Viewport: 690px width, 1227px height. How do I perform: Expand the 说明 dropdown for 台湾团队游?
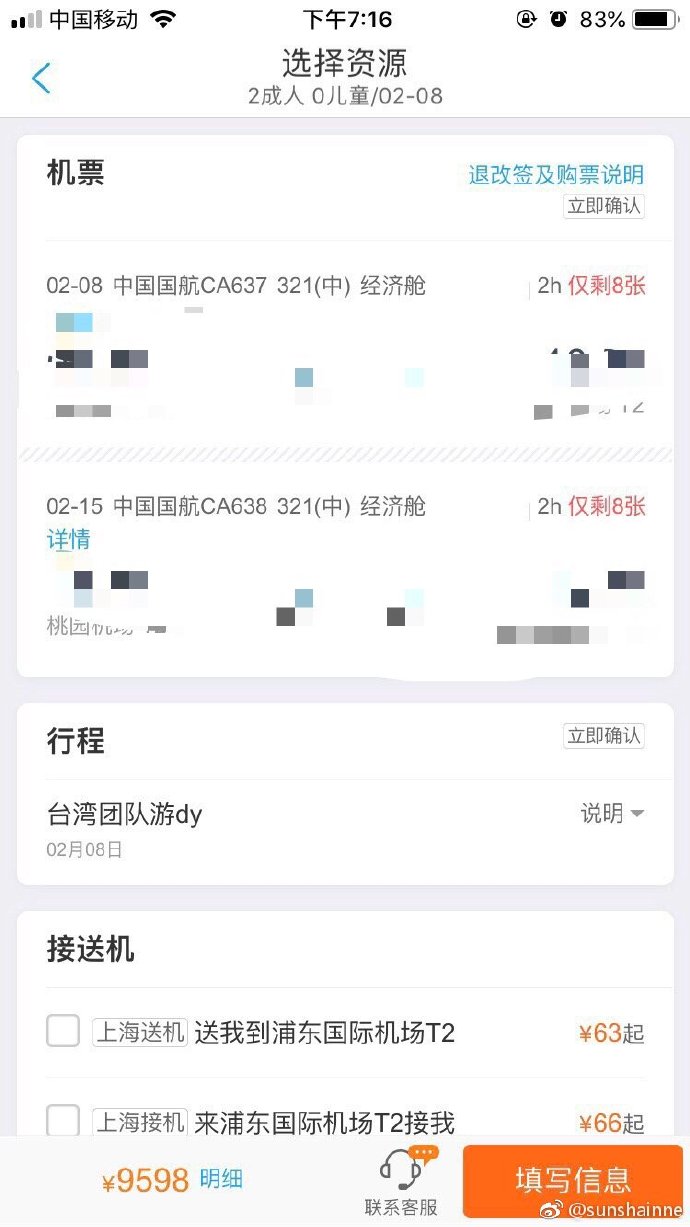coord(612,814)
